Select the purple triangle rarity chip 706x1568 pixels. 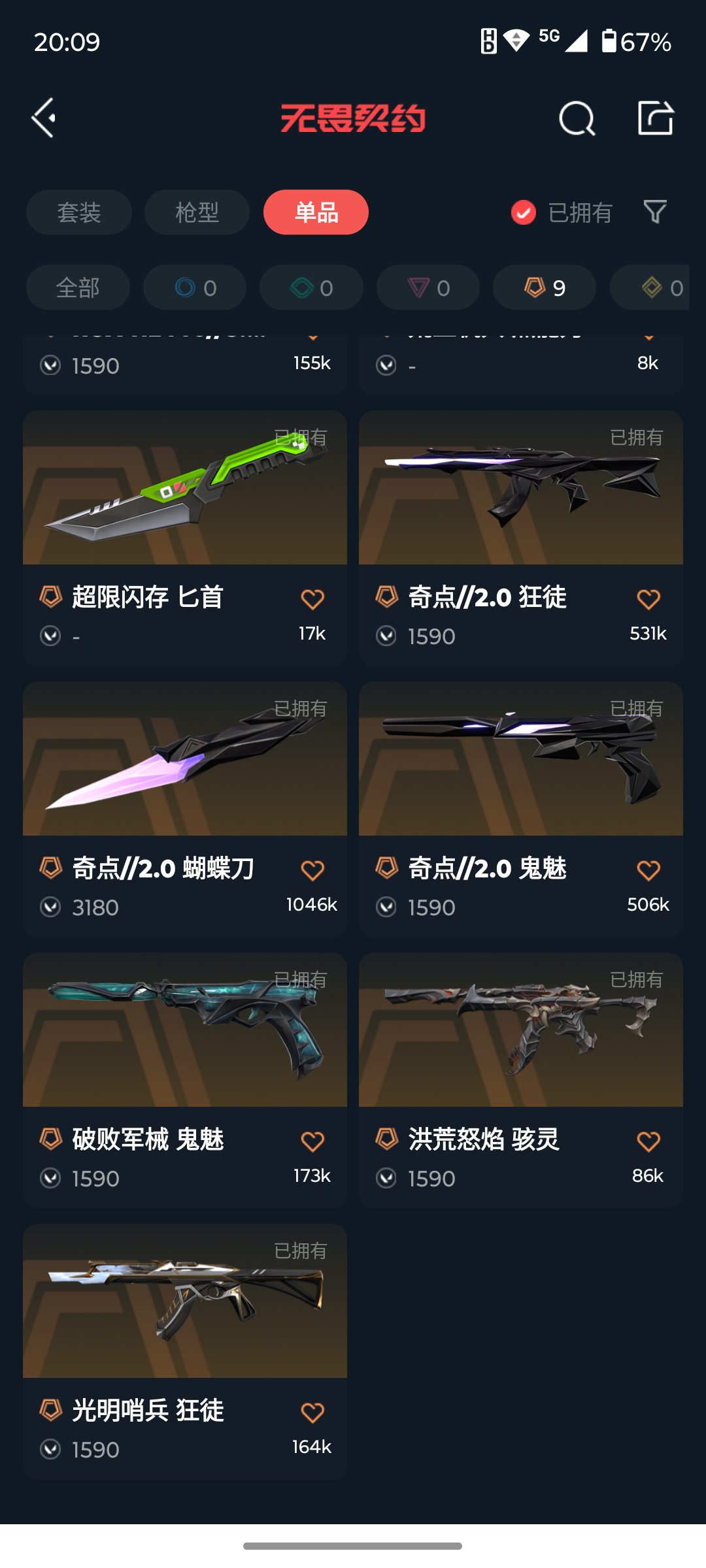[x=428, y=287]
